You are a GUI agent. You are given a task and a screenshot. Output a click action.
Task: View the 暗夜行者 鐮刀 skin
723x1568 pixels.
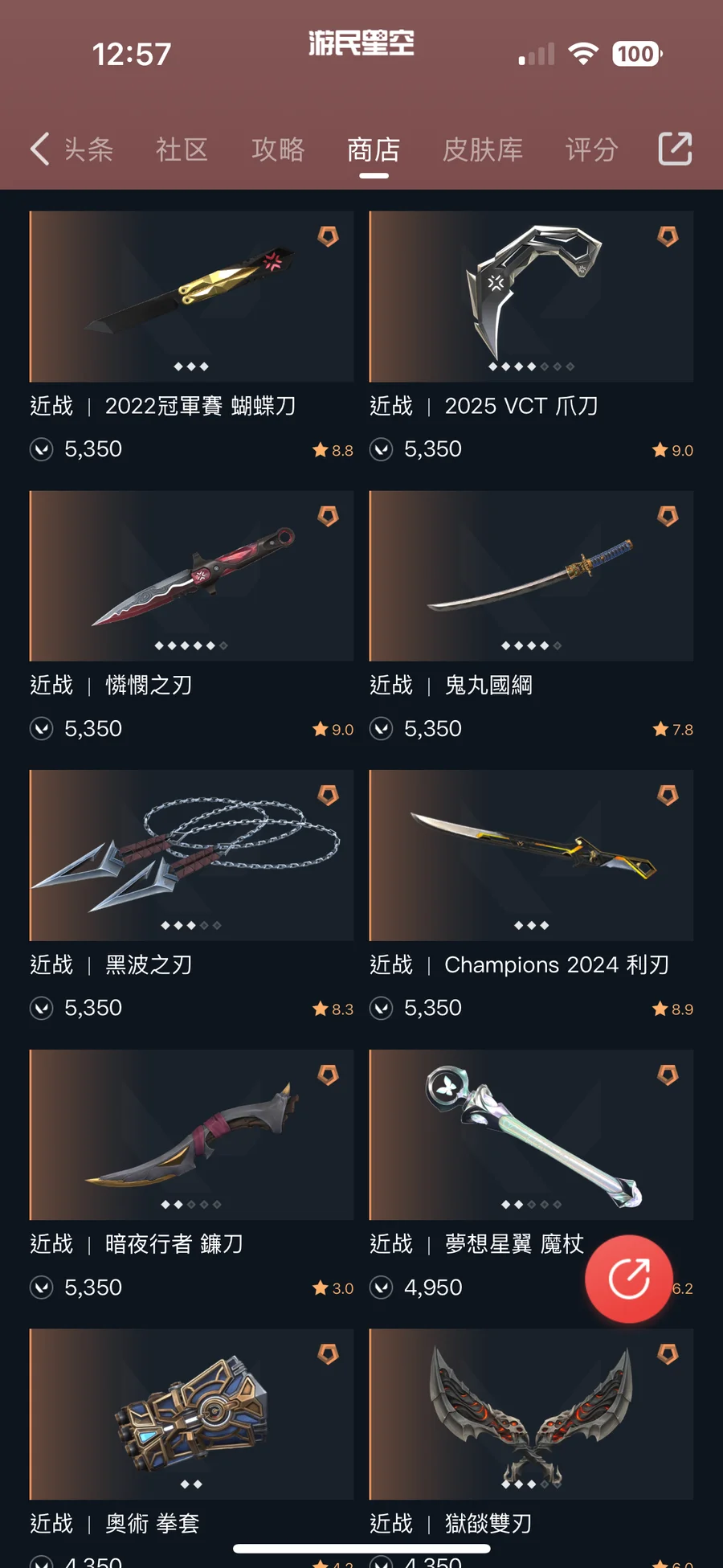(191, 1135)
